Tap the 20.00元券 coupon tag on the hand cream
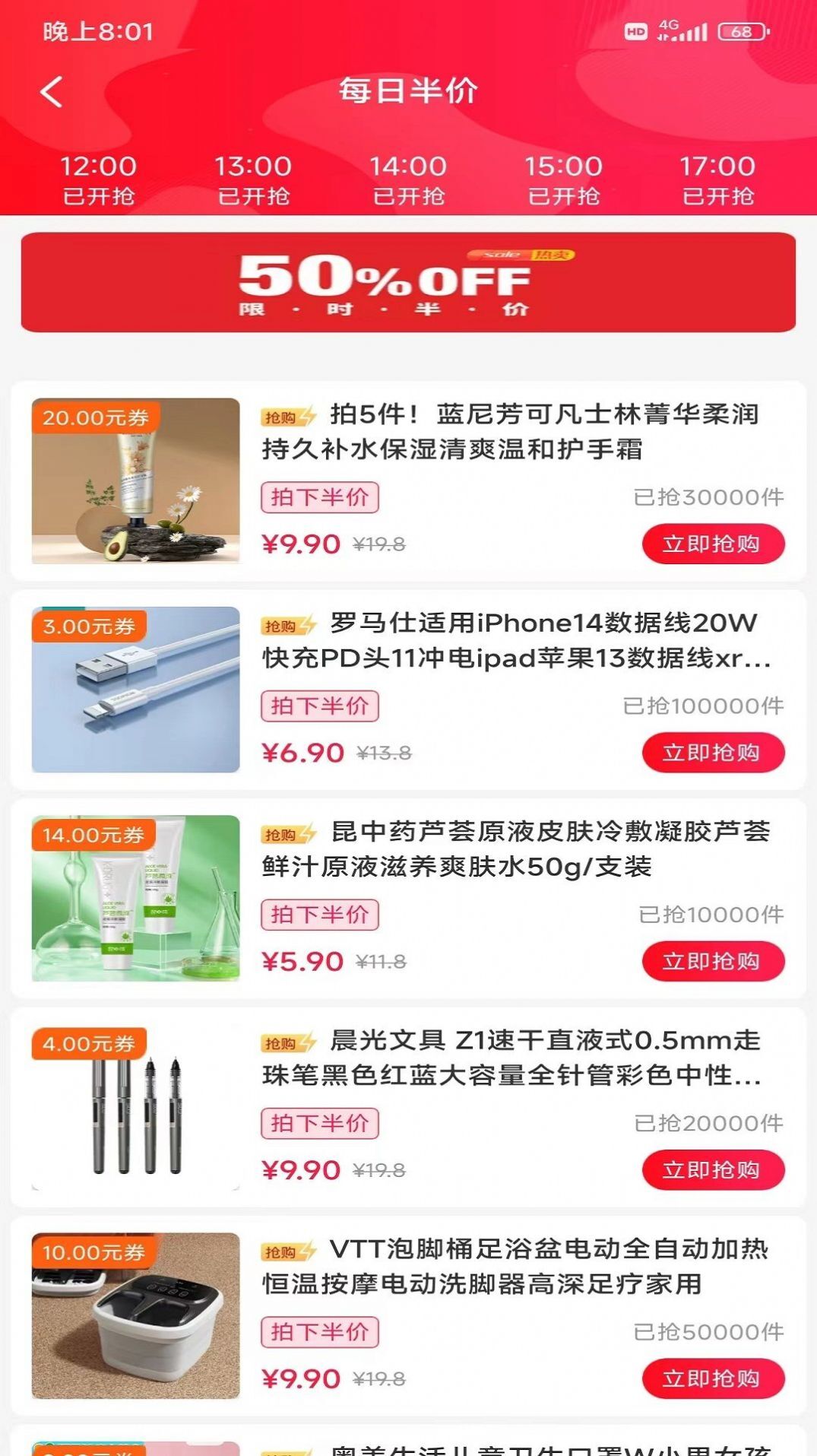The image size is (817, 1456). [95, 417]
